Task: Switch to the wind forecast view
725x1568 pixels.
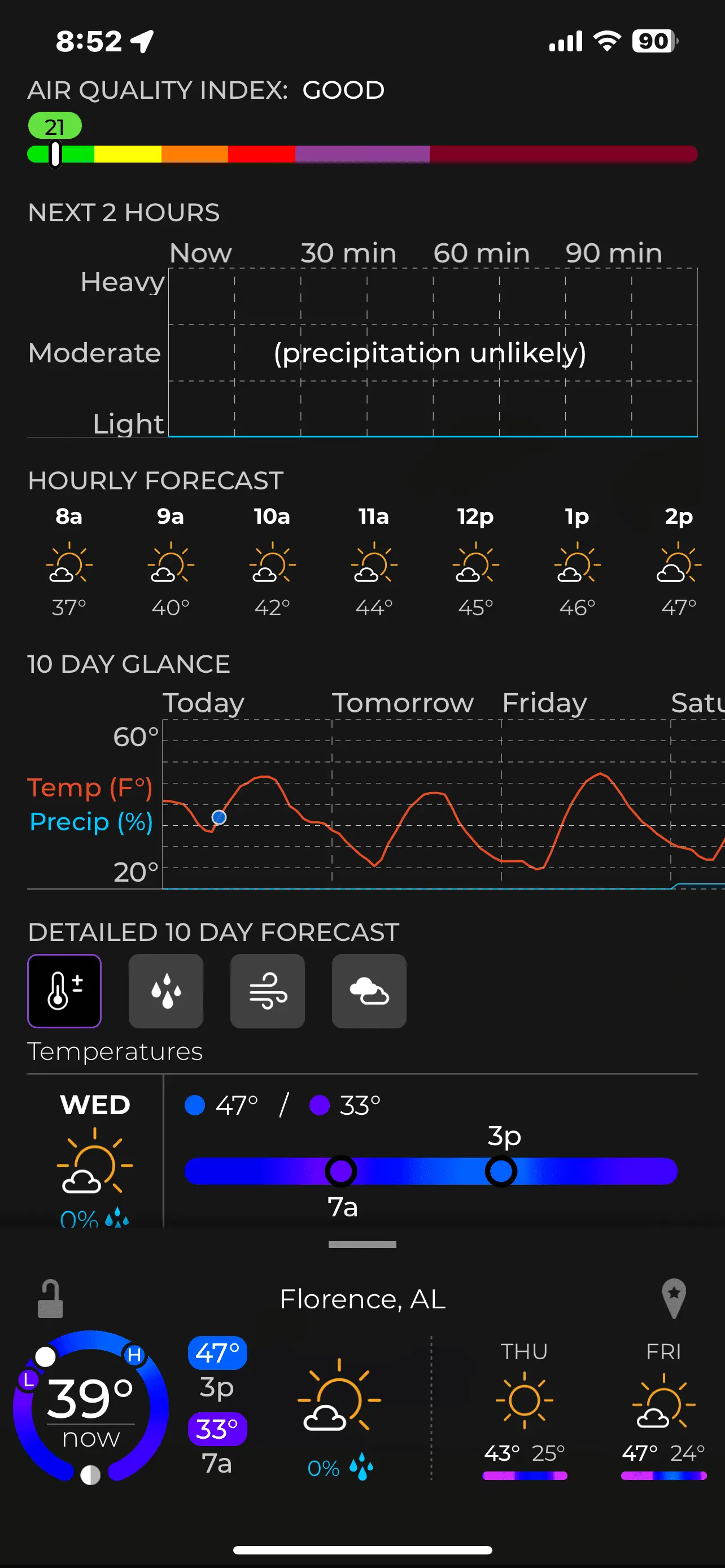Action: (267, 991)
